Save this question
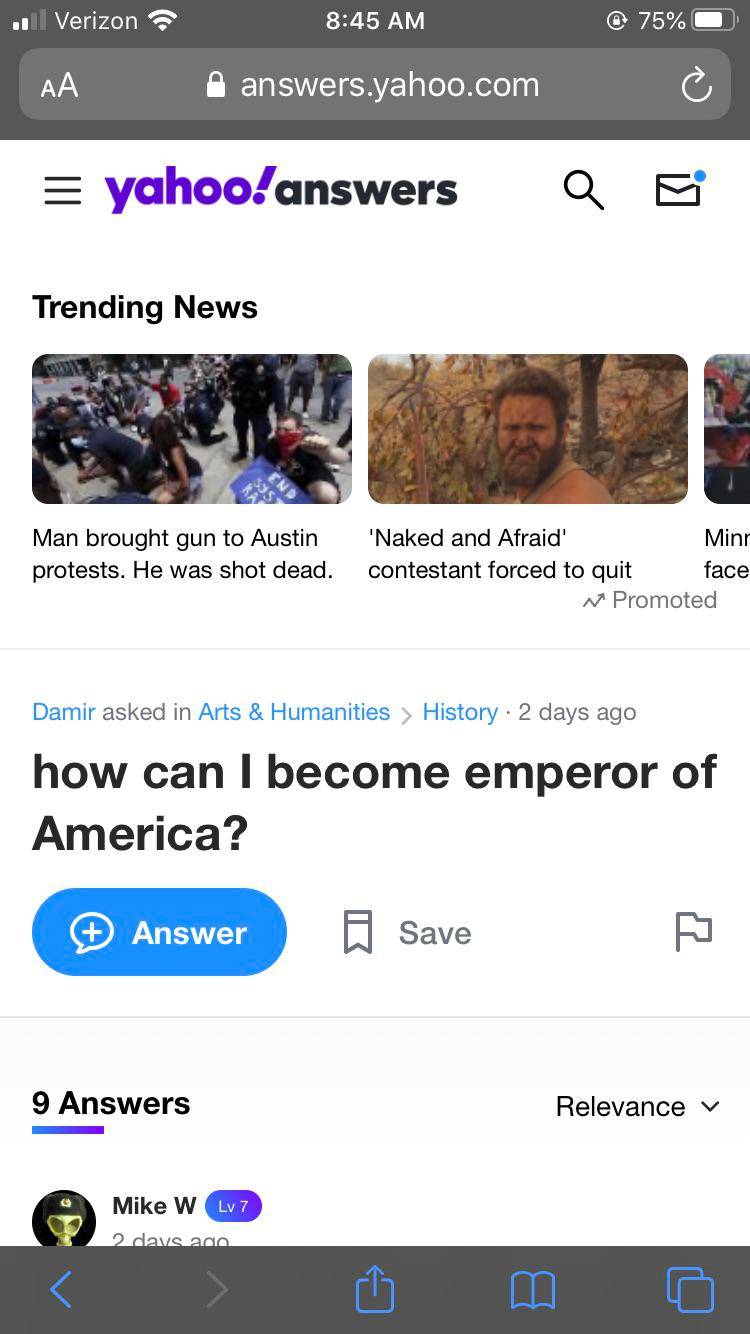The image size is (750, 1334). point(407,932)
